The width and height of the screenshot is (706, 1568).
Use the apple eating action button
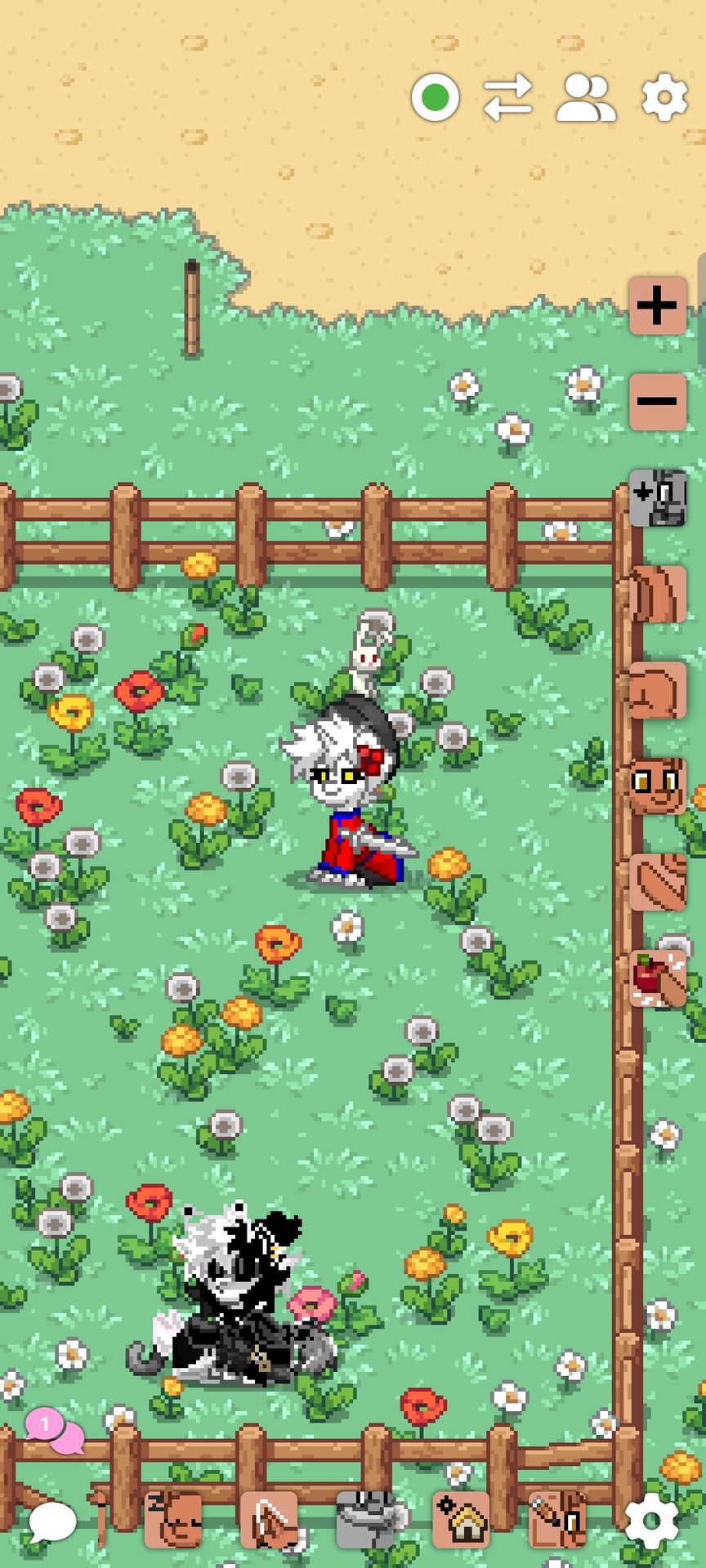click(657, 978)
